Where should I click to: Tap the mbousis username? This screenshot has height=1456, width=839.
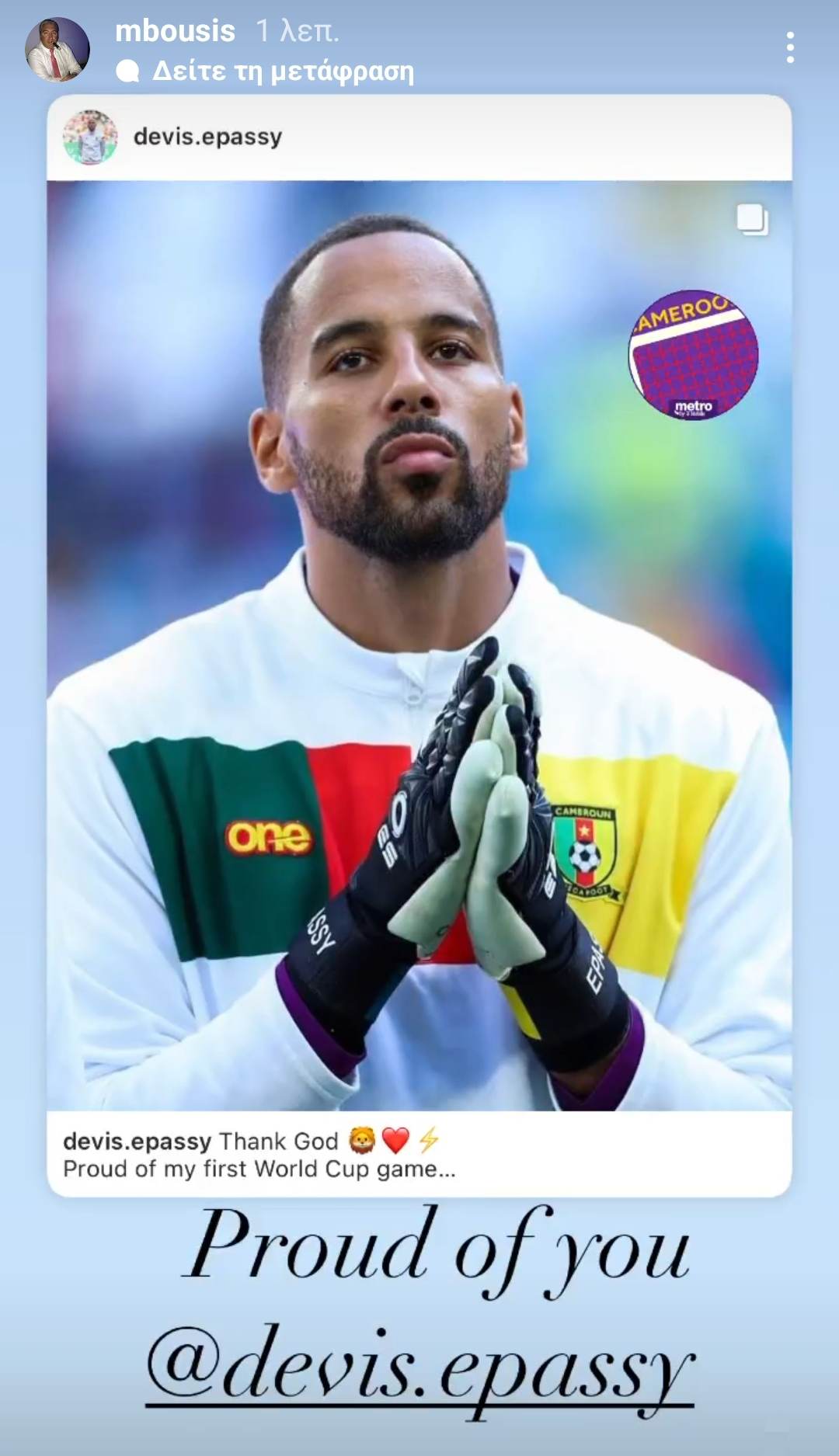pyautogui.click(x=175, y=31)
